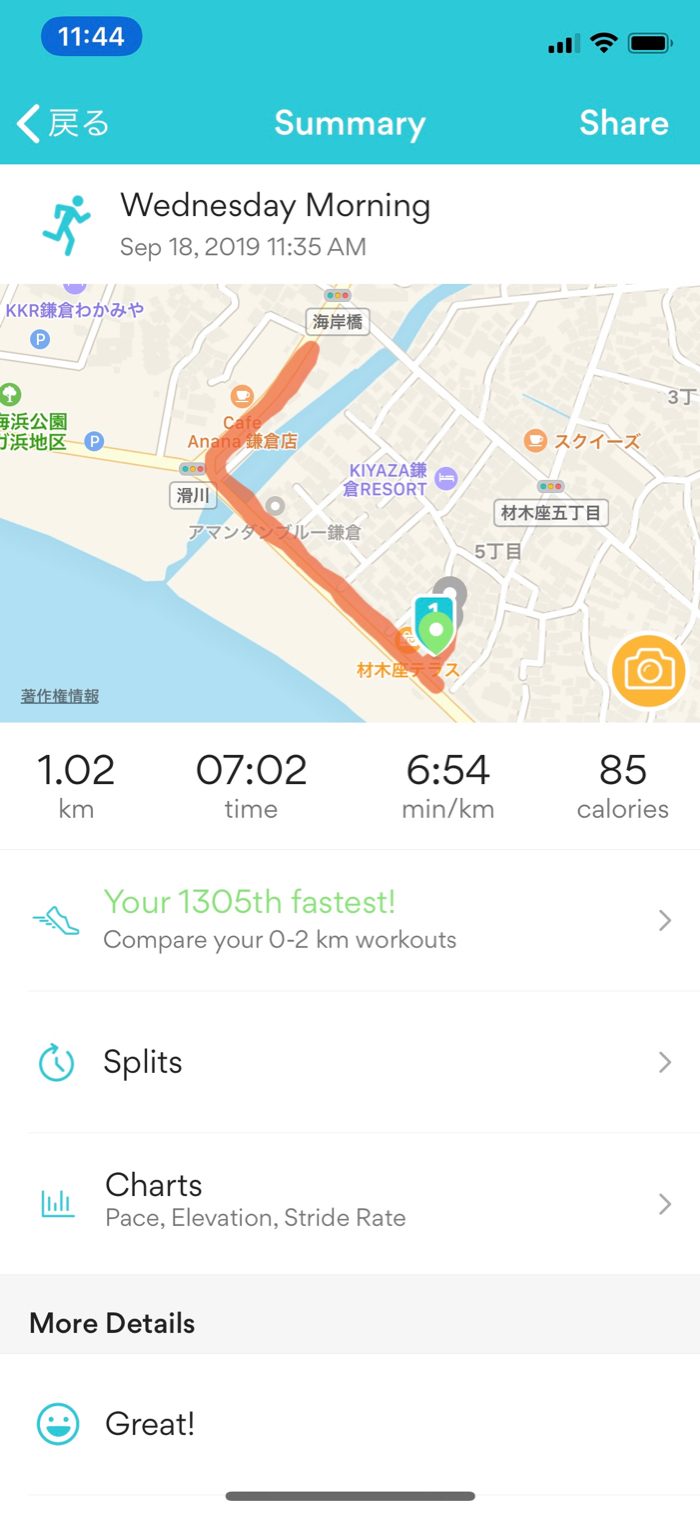Open map copyright info 著作権情報
Viewport: 700px width, 1516px height.
coord(60,696)
